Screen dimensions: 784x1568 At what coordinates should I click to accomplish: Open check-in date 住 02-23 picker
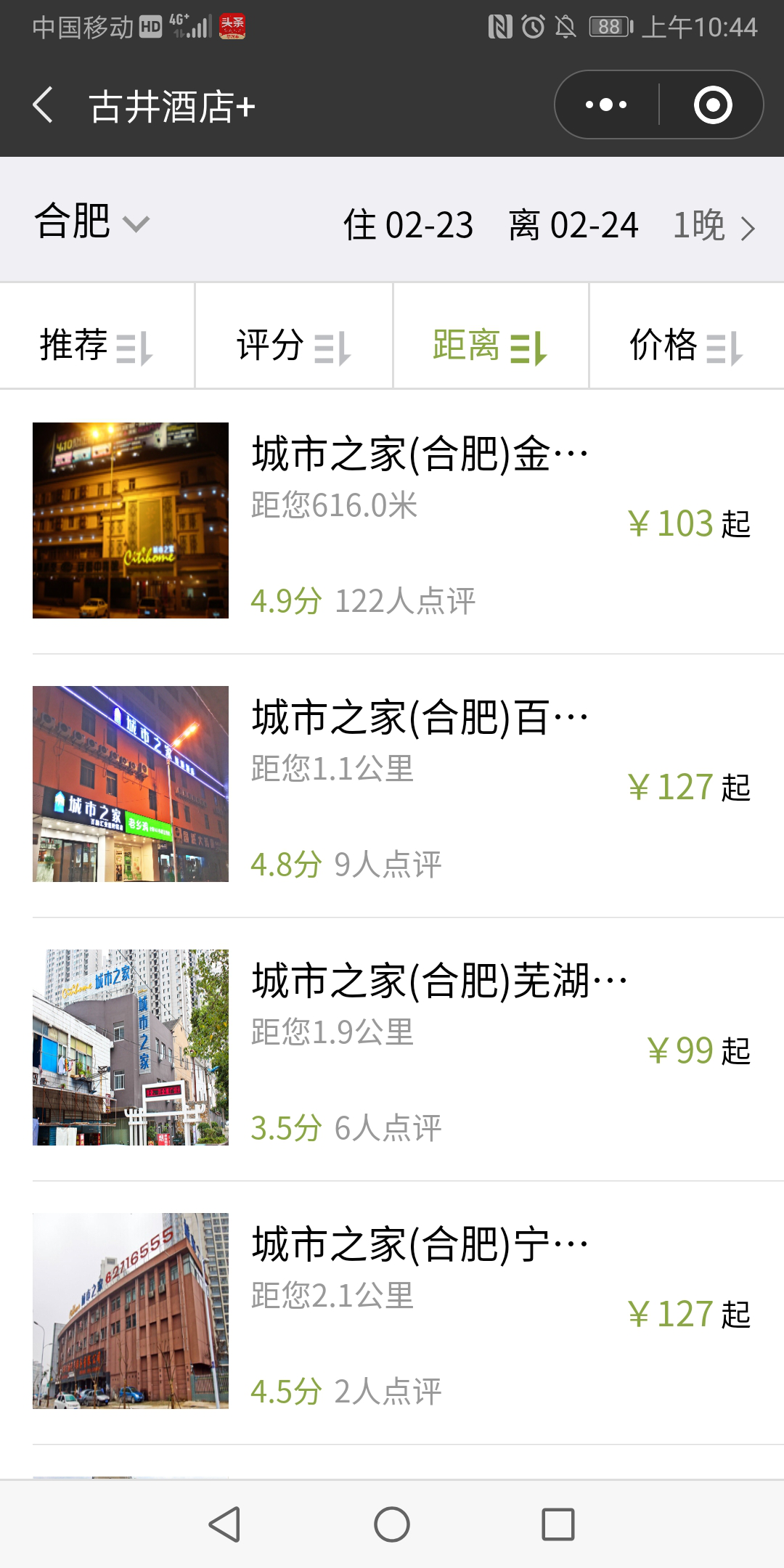coord(409,226)
